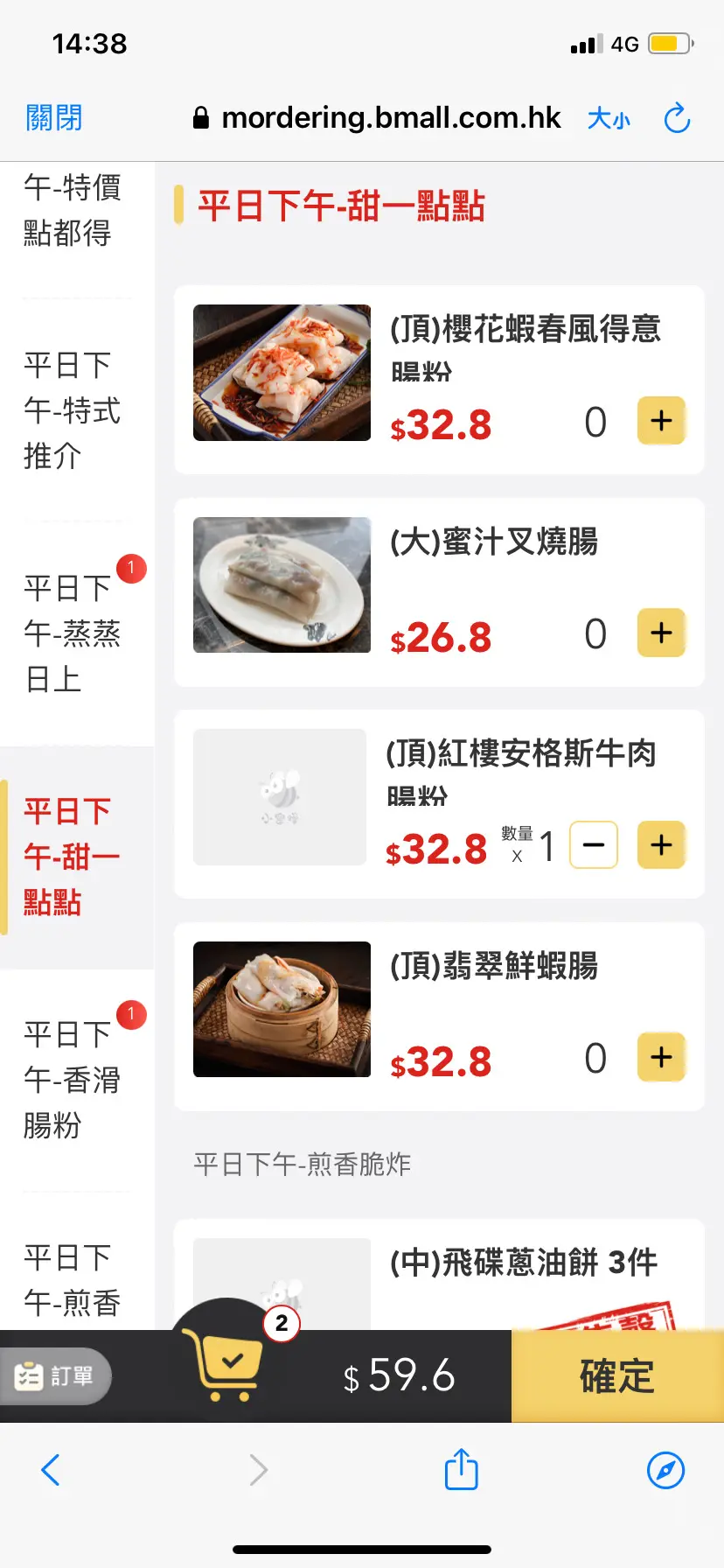Share this page
The height and width of the screenshot is (1568, 724).
point(461,1469)
